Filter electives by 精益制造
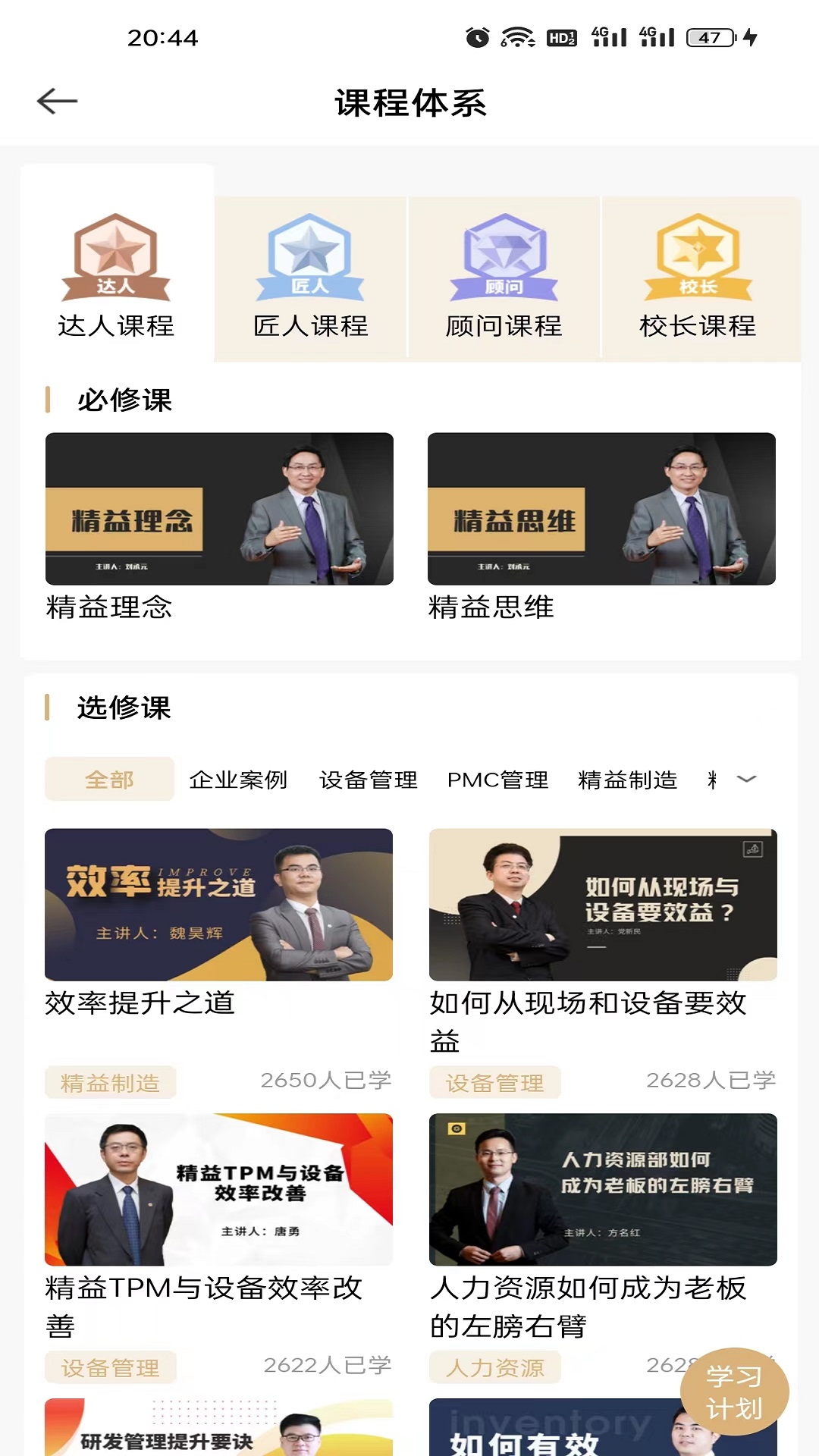This screenshot has width=819, height=1456. (627, 780)
